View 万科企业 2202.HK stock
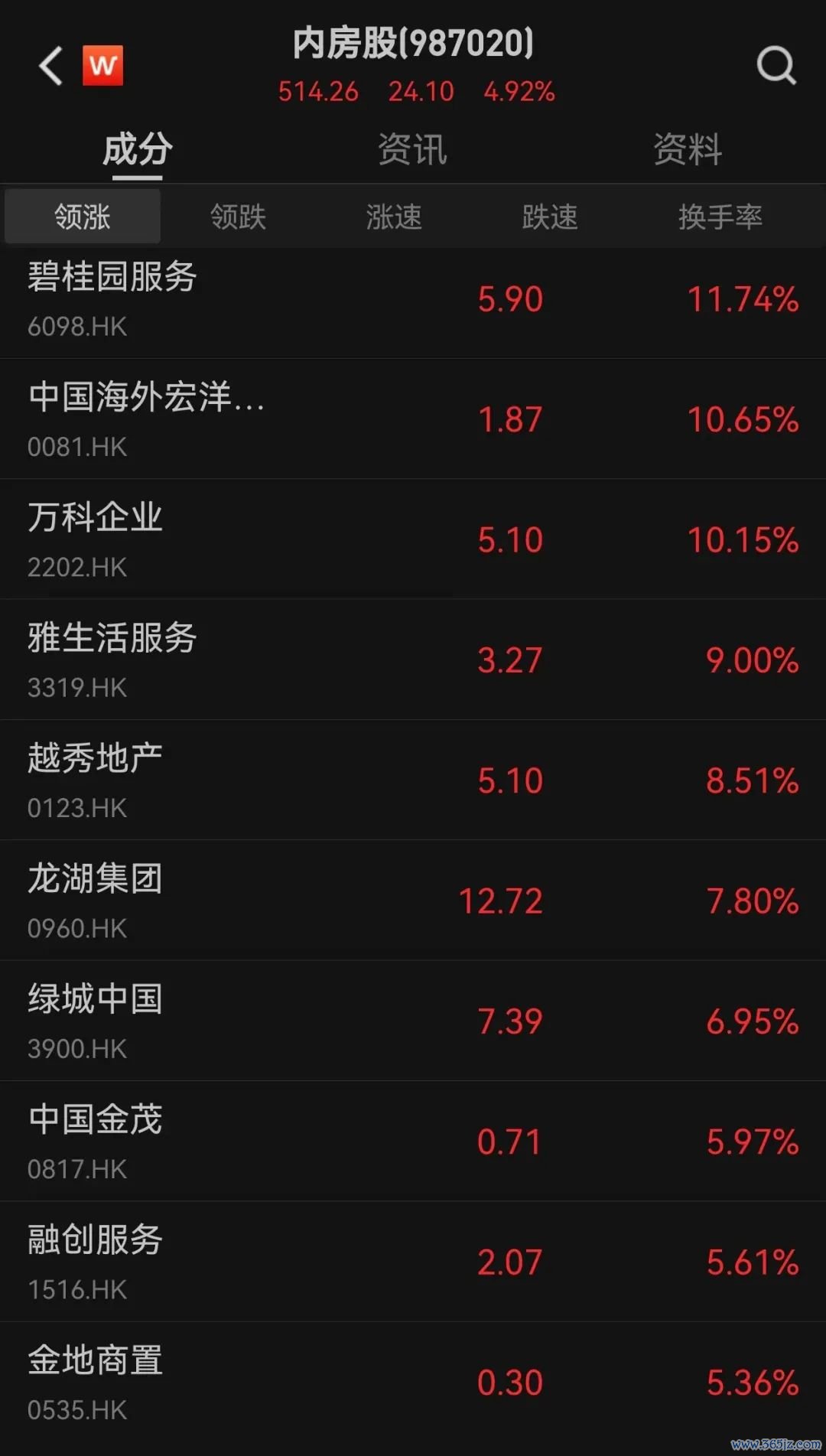826x1456 pixels. [x=413, y=539]
